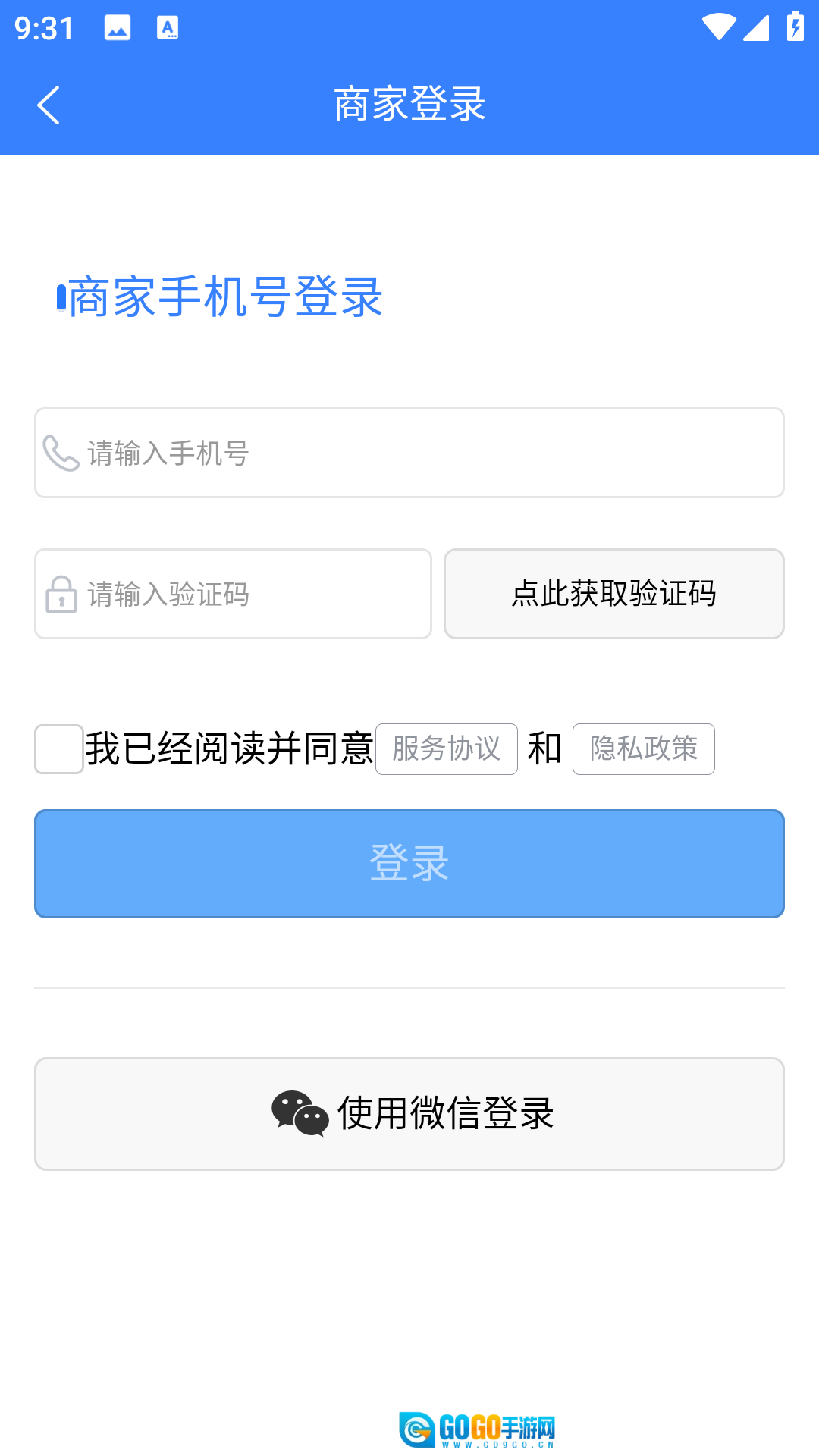
Task: Tap 点此获取验证码 to request a code
Action: coord(613,594)
